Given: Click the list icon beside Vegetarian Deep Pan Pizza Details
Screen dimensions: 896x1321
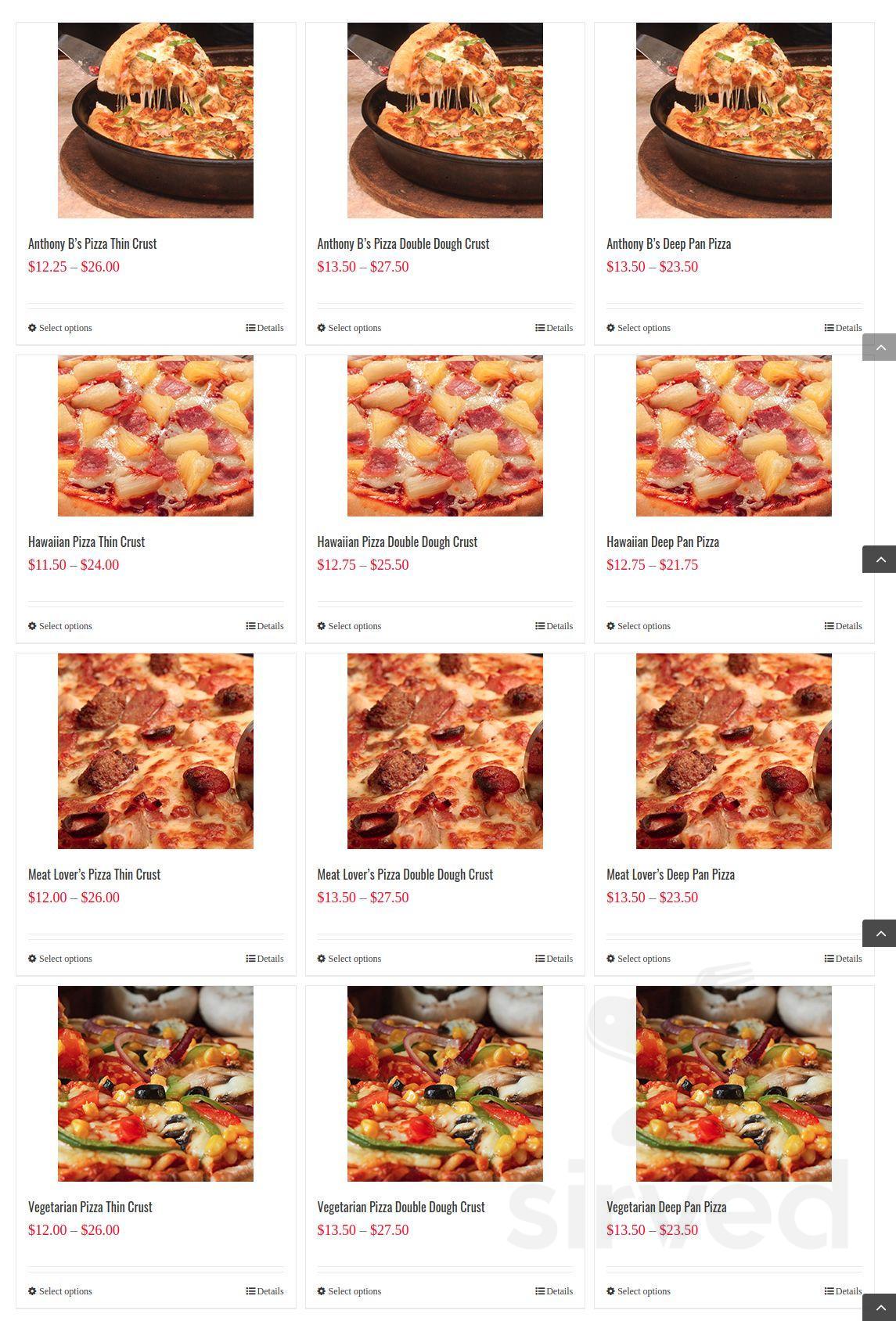Looking at the screenshot, I should coord(829,1291).
